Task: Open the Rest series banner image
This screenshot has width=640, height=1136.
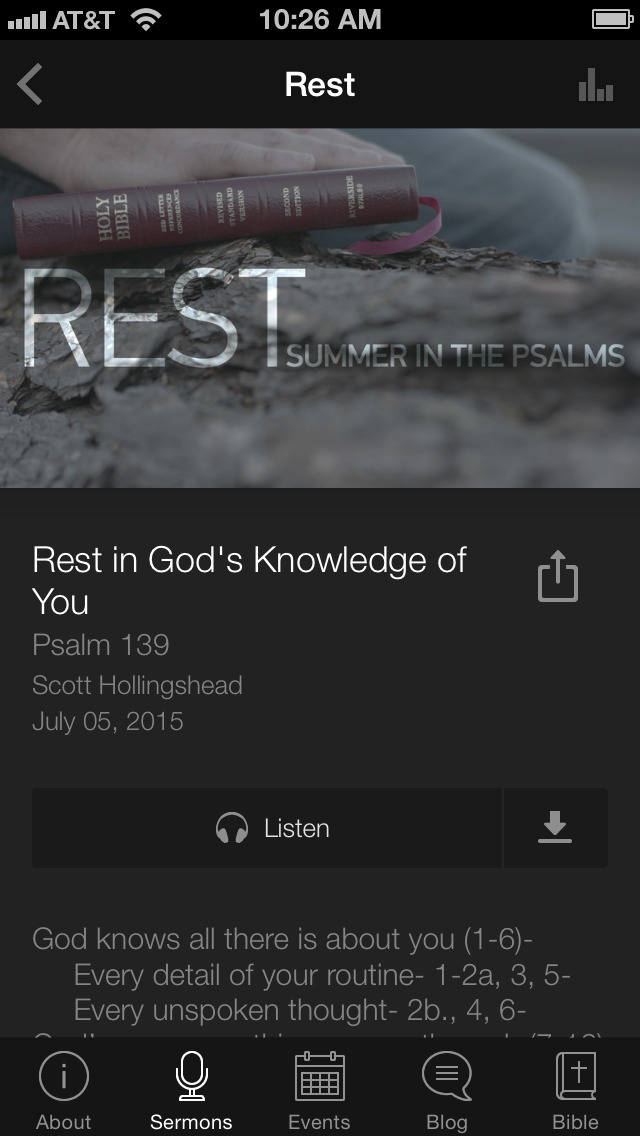Action: coord(320,308)
